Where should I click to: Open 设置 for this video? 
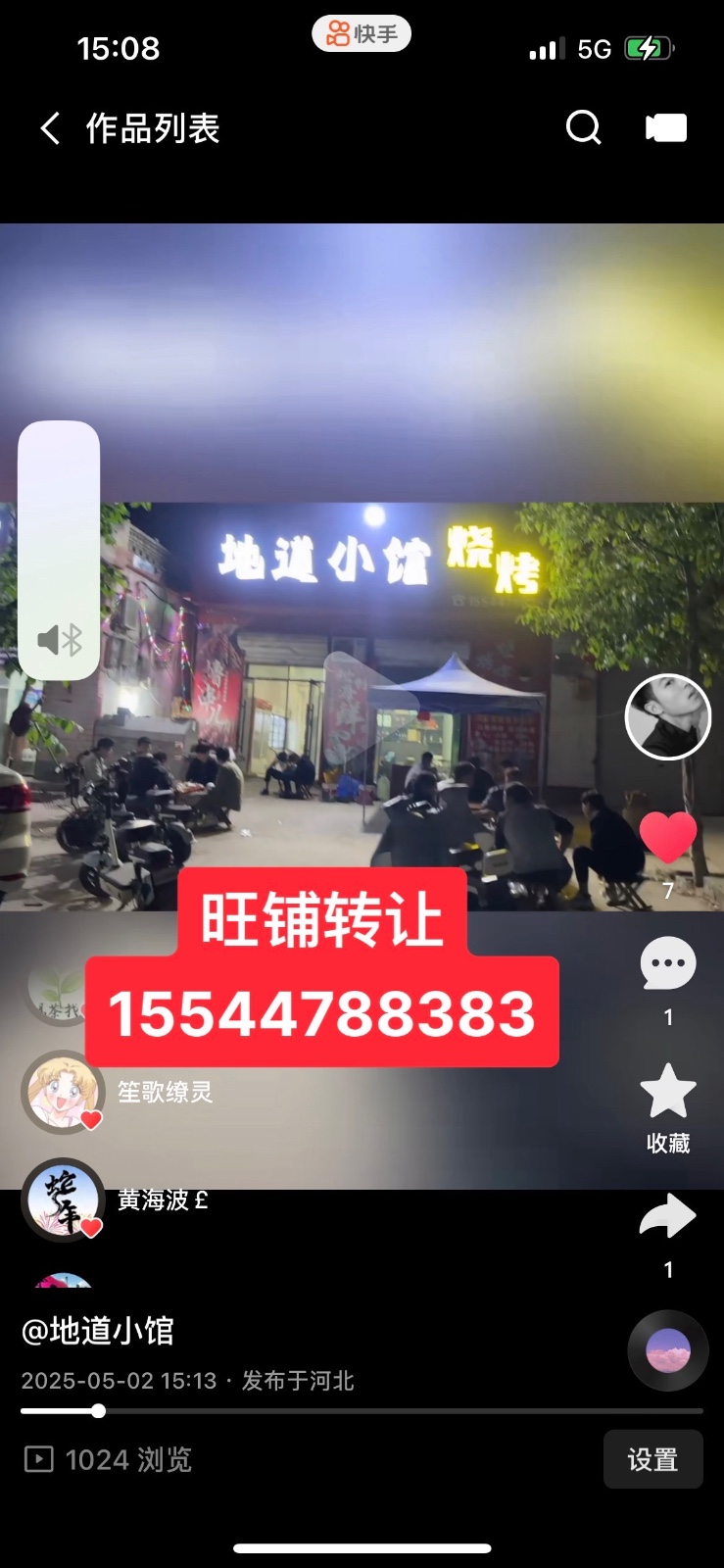[652, 1459]
